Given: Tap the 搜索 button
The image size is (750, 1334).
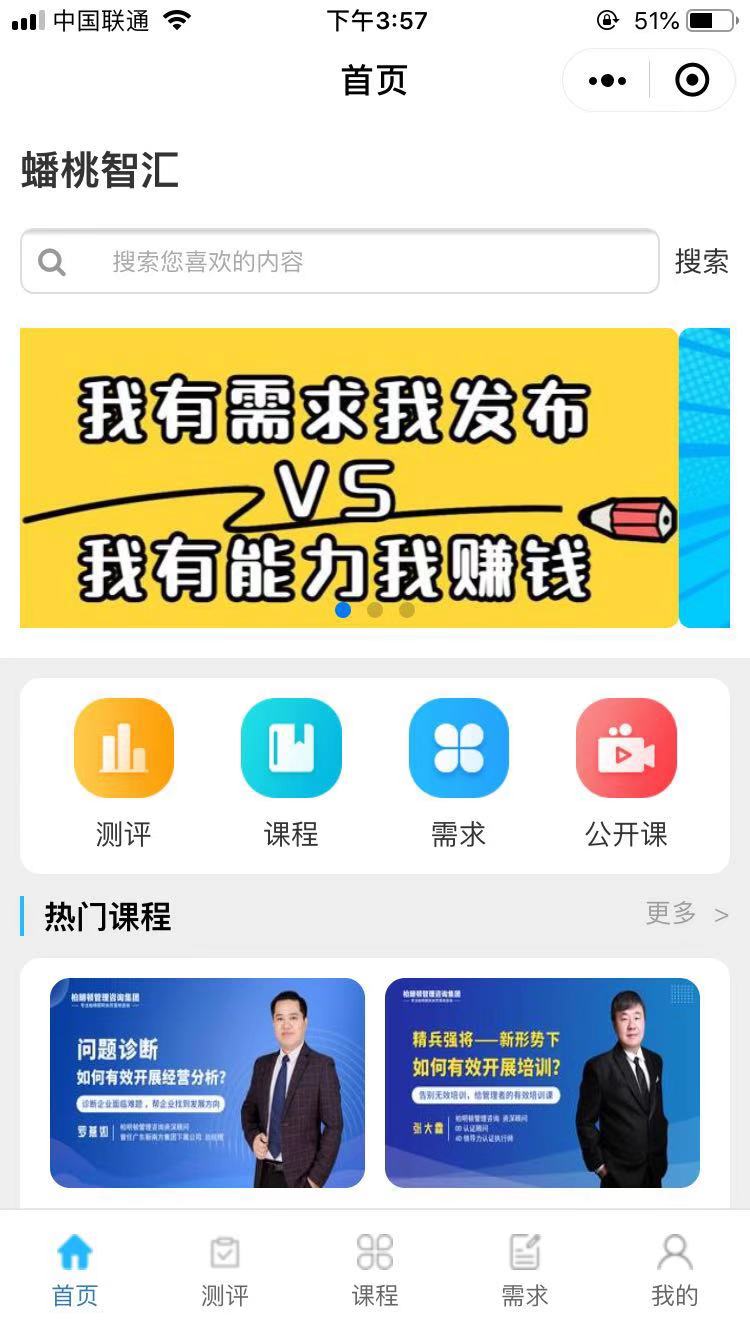Looking at the screenshot, I should click(x=701, y=262).
